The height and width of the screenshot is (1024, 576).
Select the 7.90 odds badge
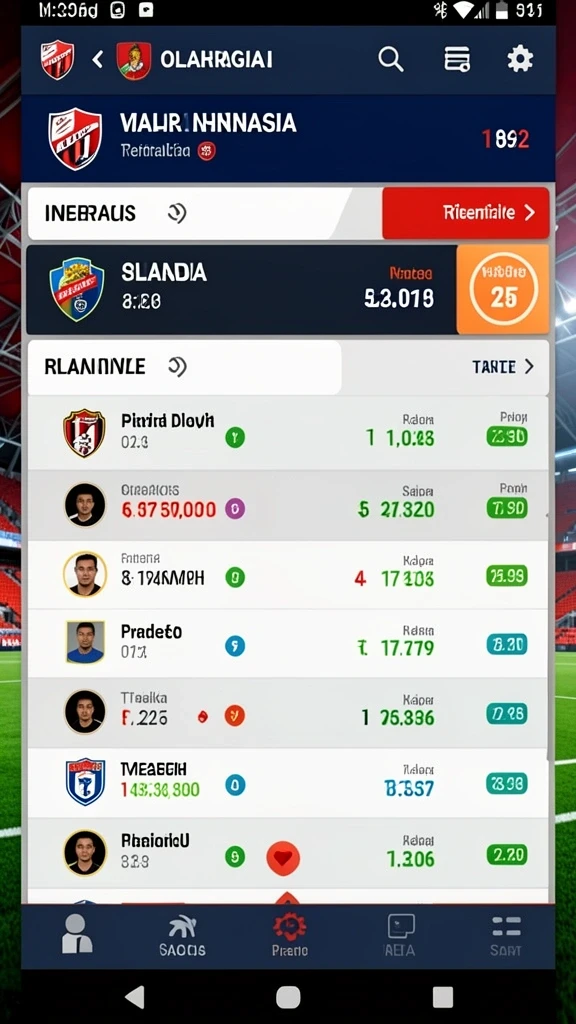tap(507, 507)
